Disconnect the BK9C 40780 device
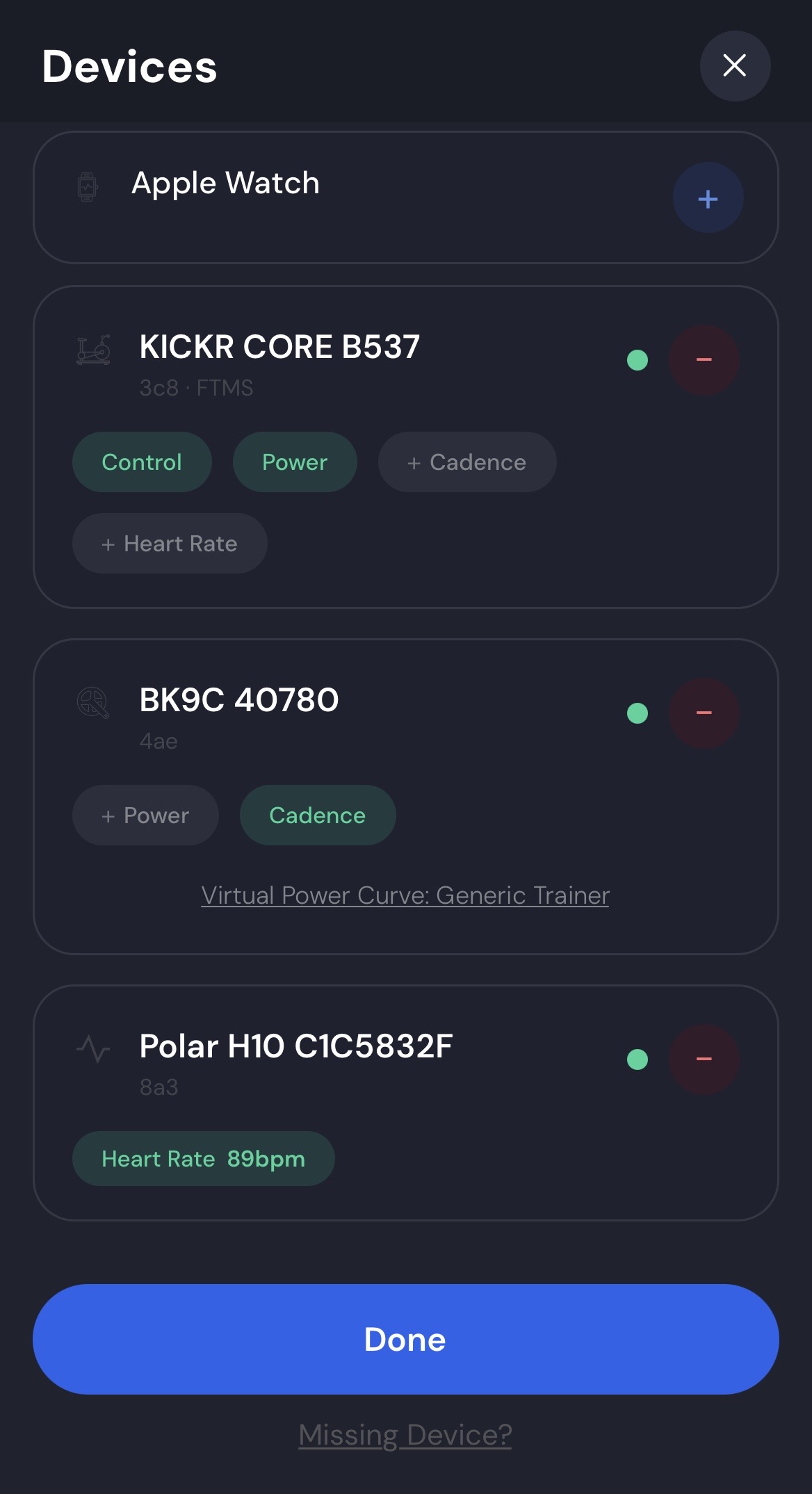 pos(704,713)
